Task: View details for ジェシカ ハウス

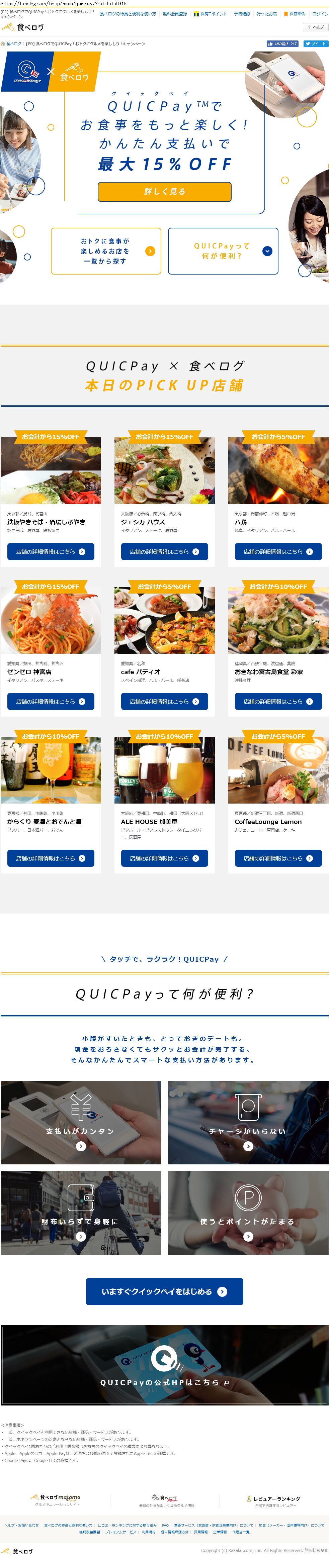Action: 165,551
